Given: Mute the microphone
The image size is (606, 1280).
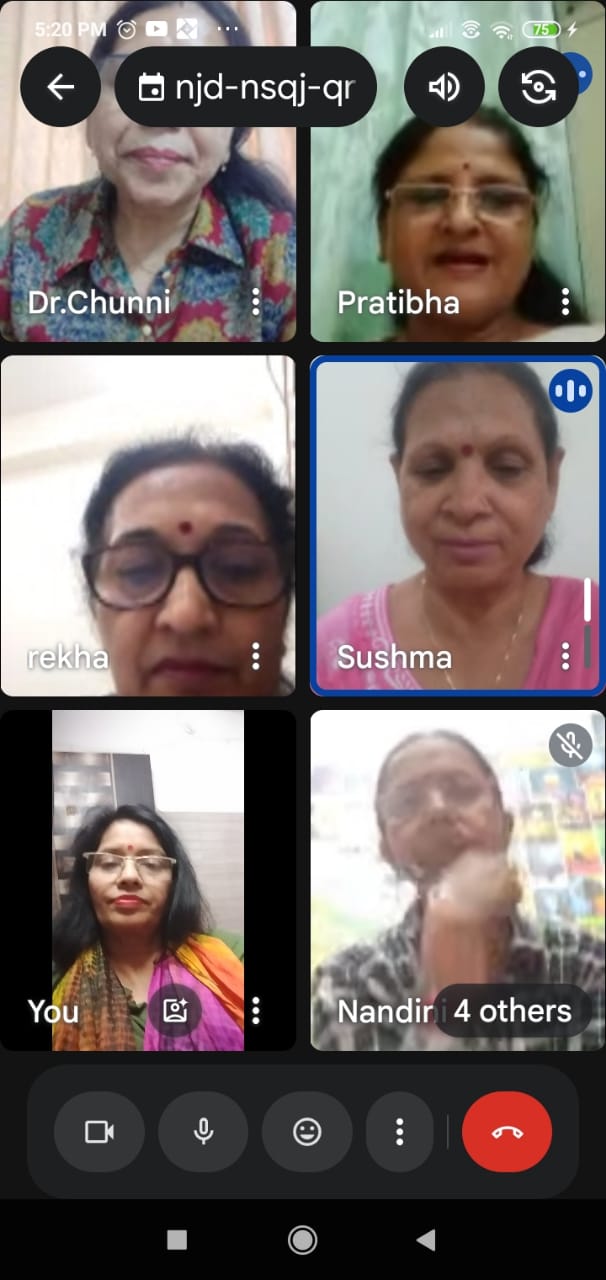Looking at the screenshot, I should (203, 1132).
